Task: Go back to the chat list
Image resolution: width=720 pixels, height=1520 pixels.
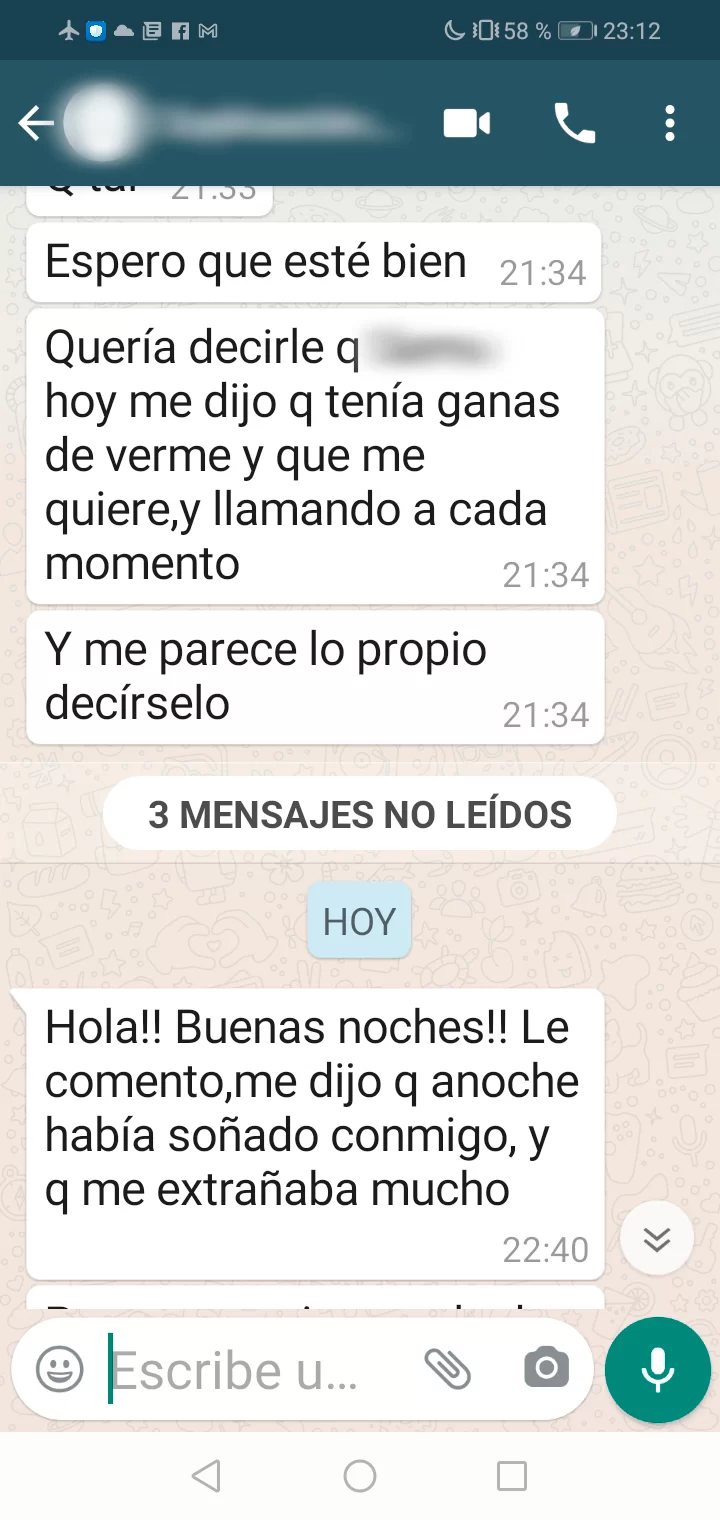Action: (36, 124)
